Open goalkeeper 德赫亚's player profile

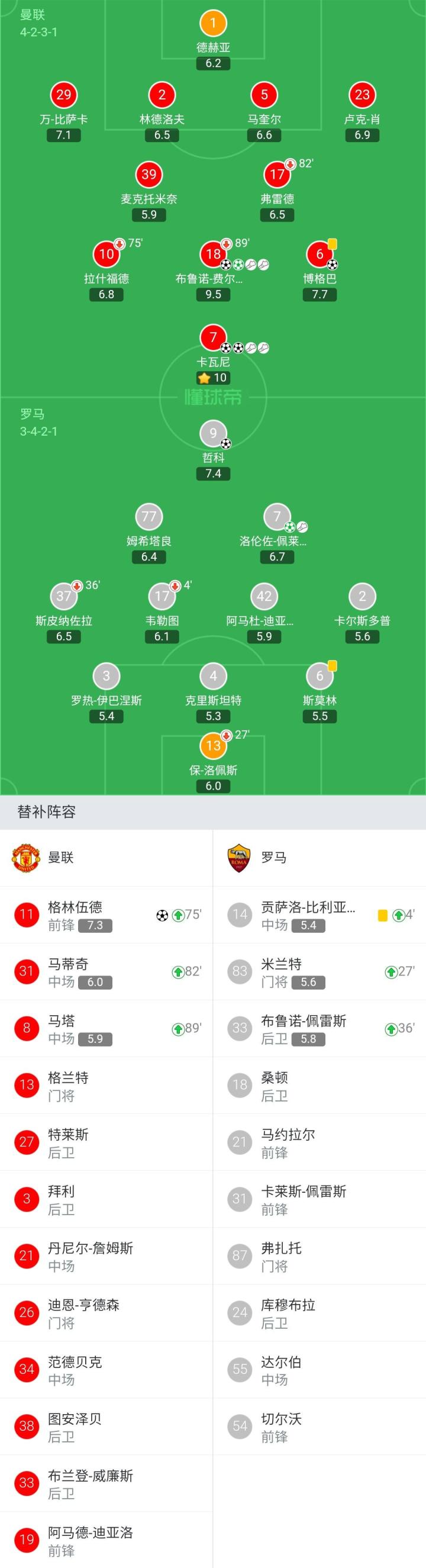(x=213, y=24)
